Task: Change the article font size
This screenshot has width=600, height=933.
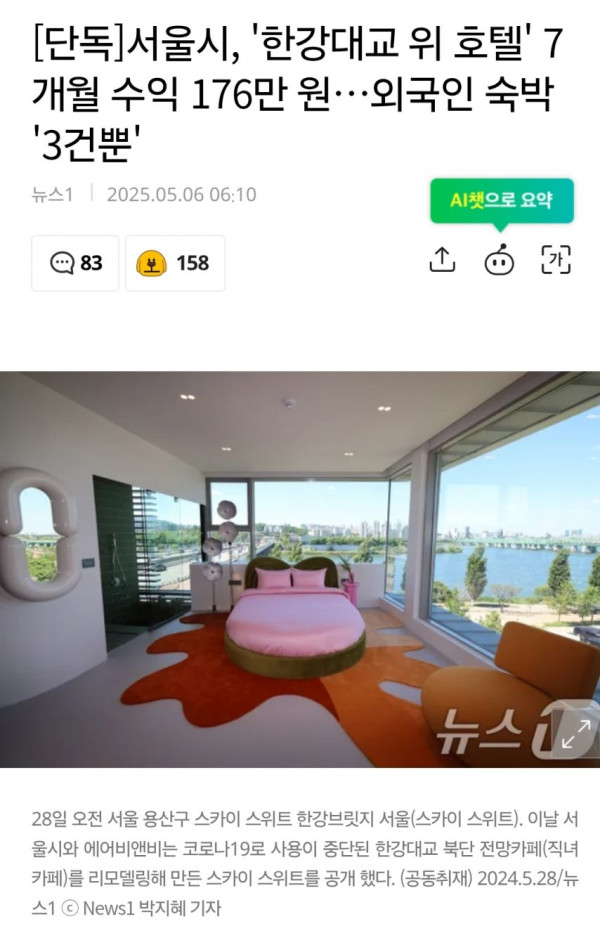Action: click(555, 260)
